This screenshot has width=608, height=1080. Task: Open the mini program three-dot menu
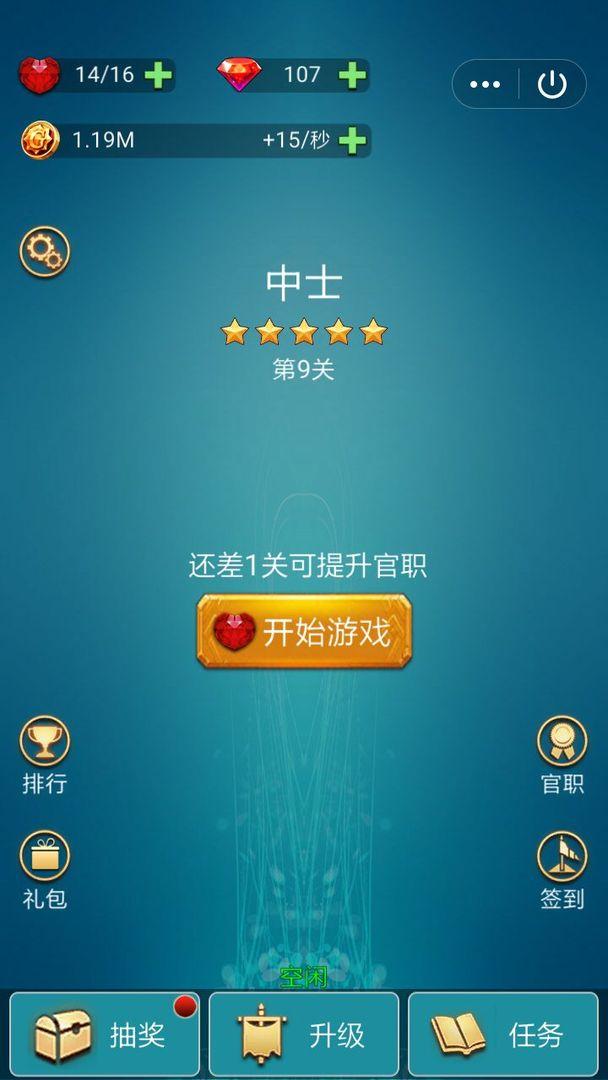[x=485, y=85]
